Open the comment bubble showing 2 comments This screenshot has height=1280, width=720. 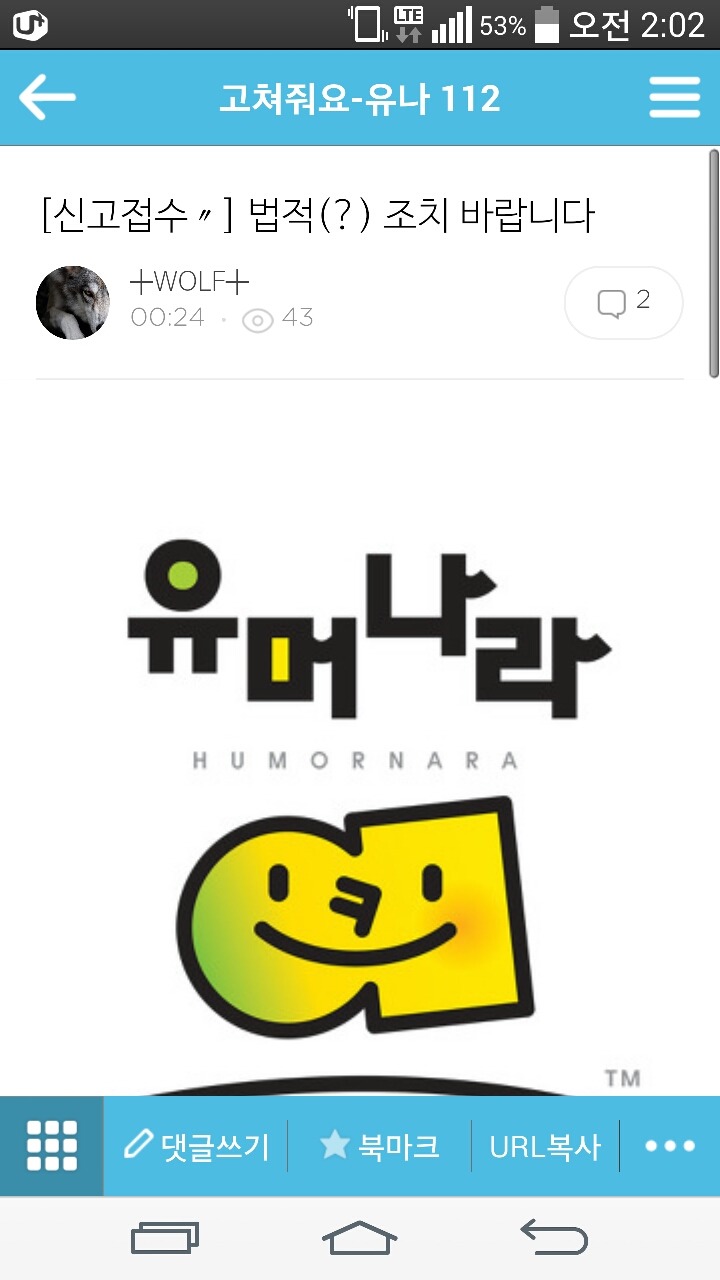[x=623, y=302]
